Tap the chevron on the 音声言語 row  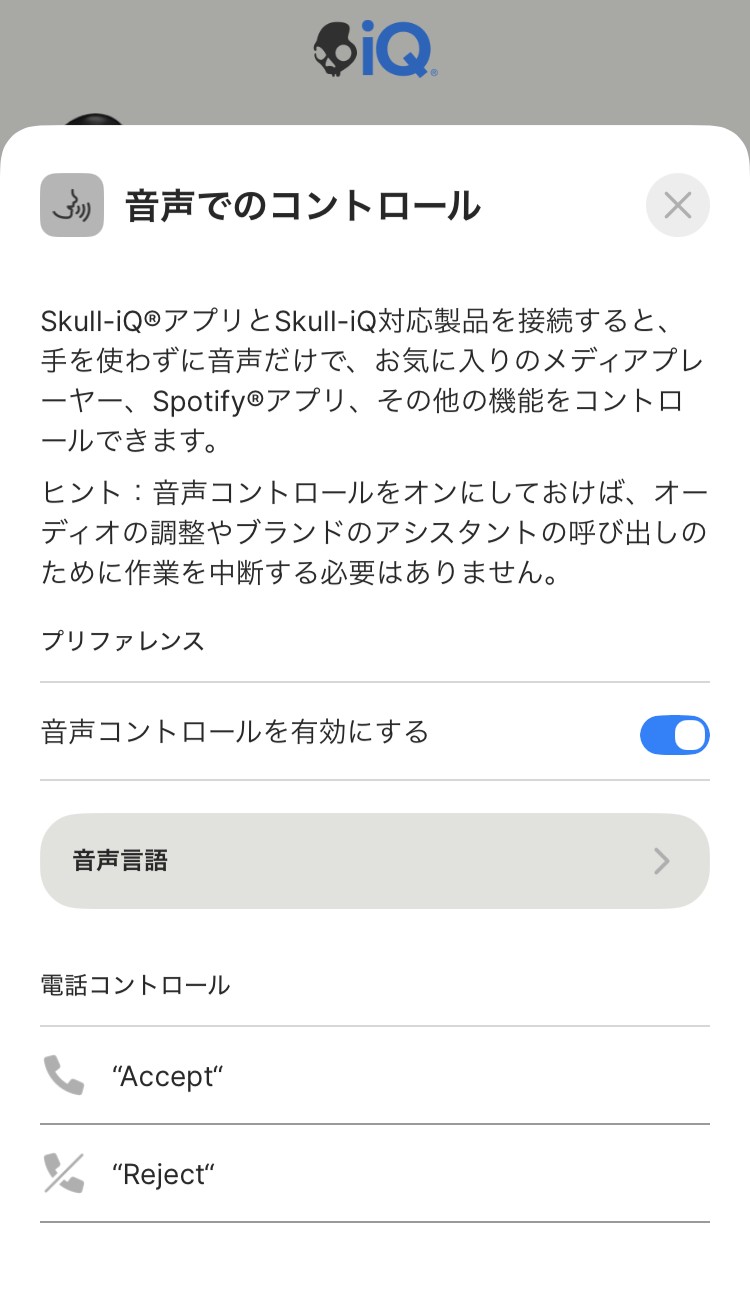click(660, 860)
